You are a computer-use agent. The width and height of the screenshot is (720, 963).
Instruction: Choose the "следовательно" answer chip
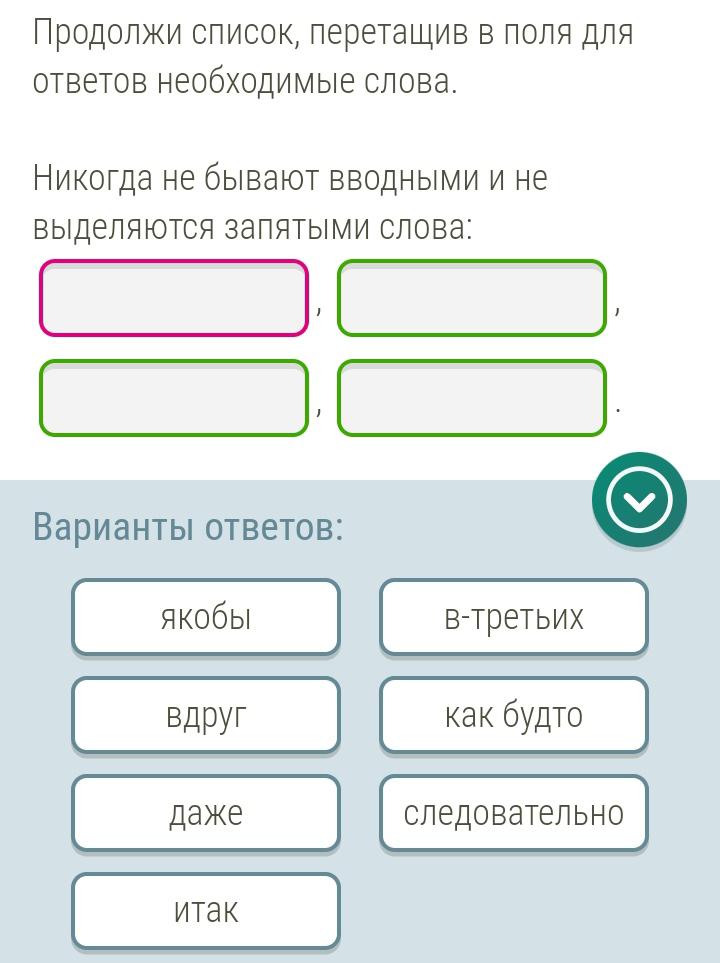(514, 813)
